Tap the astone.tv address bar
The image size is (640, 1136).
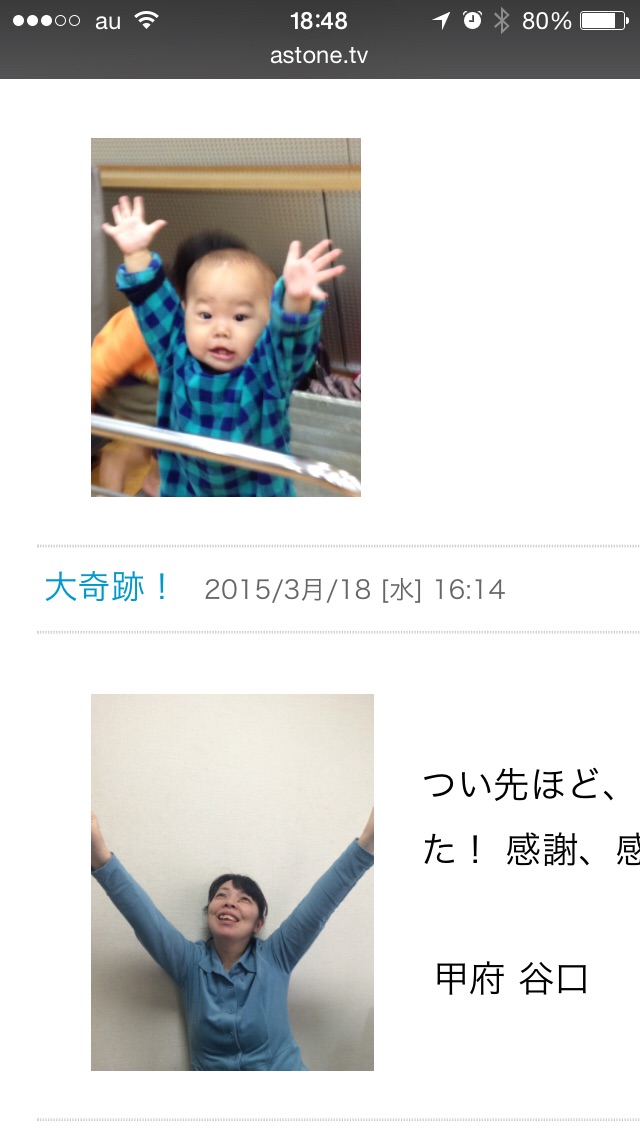pos(319,55)
